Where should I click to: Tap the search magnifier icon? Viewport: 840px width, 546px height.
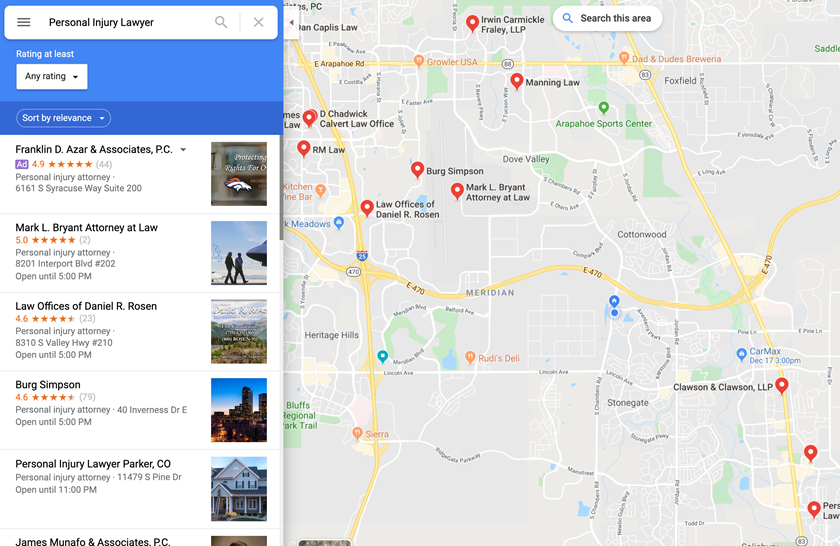point(221,22)
